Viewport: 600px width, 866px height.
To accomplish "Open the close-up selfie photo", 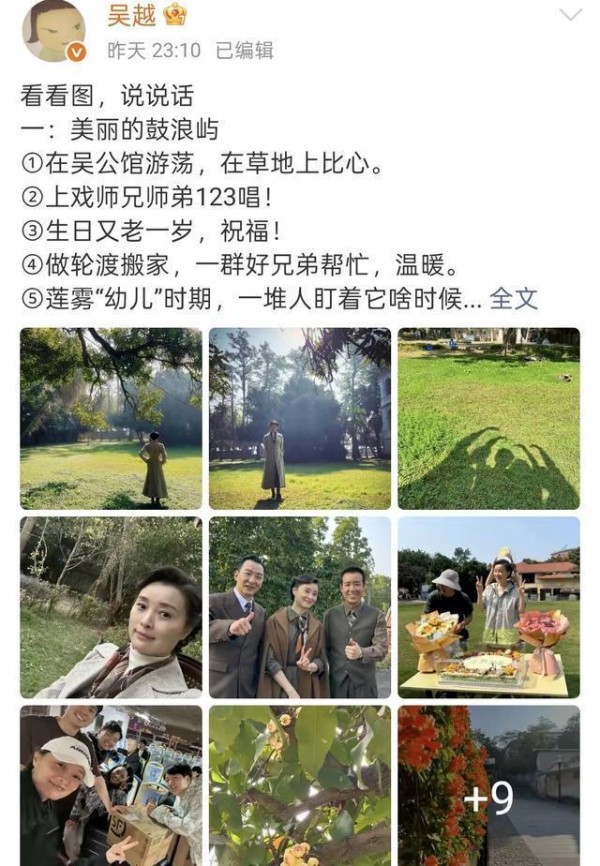I will click(111, 607).
